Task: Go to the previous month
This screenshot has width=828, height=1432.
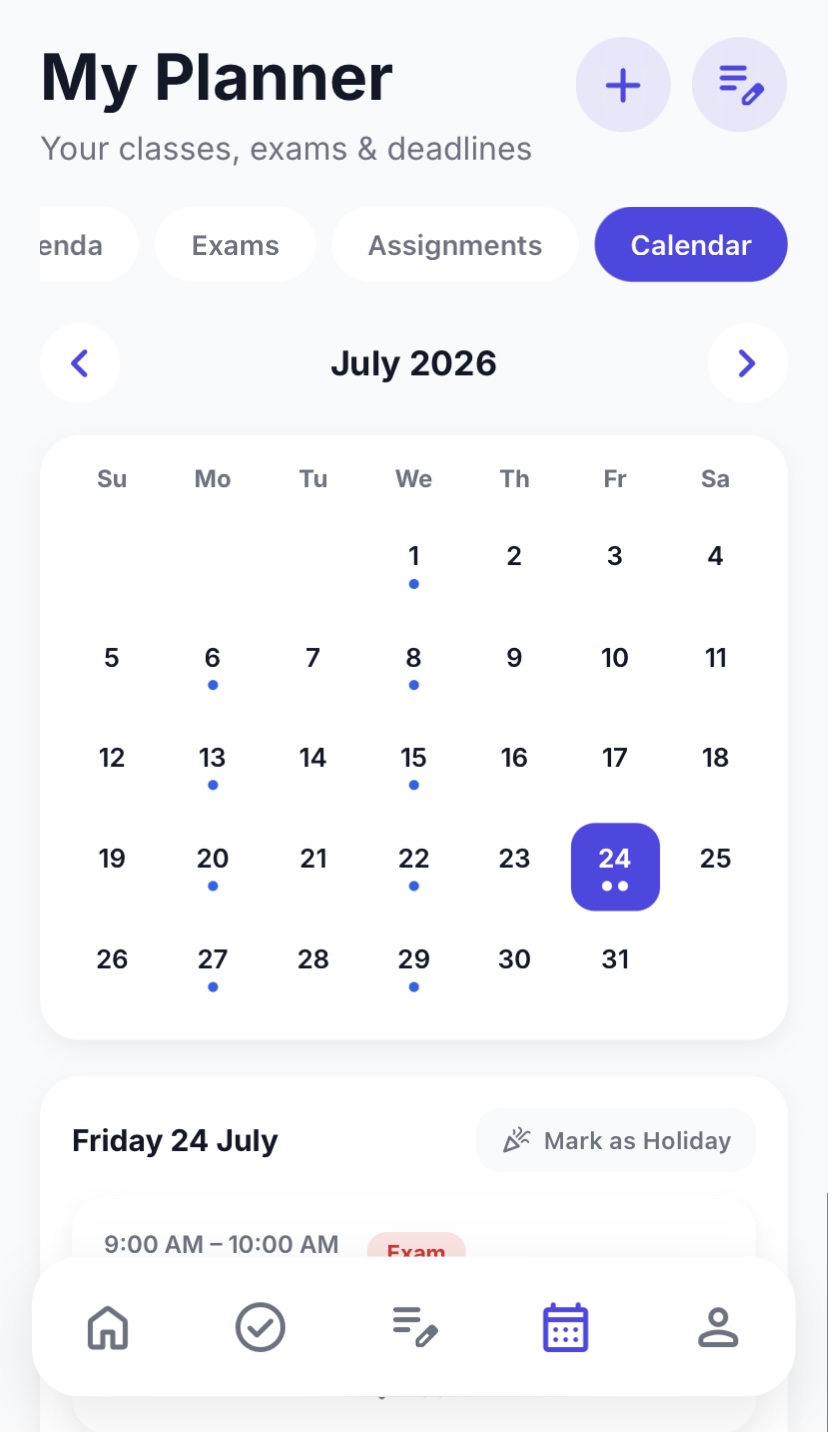Action: pyautogui.click(x=80, y=363)
